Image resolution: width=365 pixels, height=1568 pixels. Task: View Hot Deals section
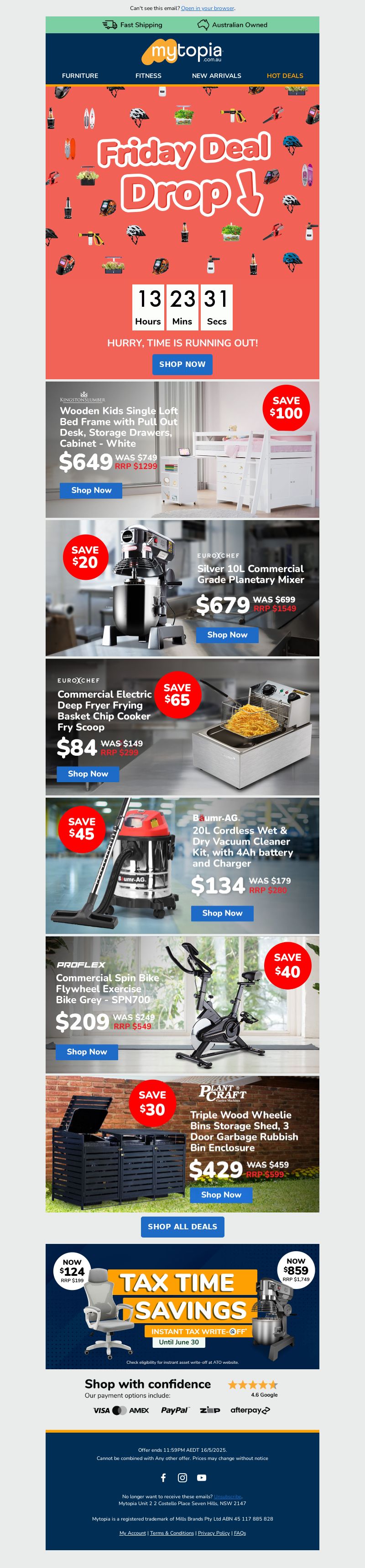click(x=285, y=76)
